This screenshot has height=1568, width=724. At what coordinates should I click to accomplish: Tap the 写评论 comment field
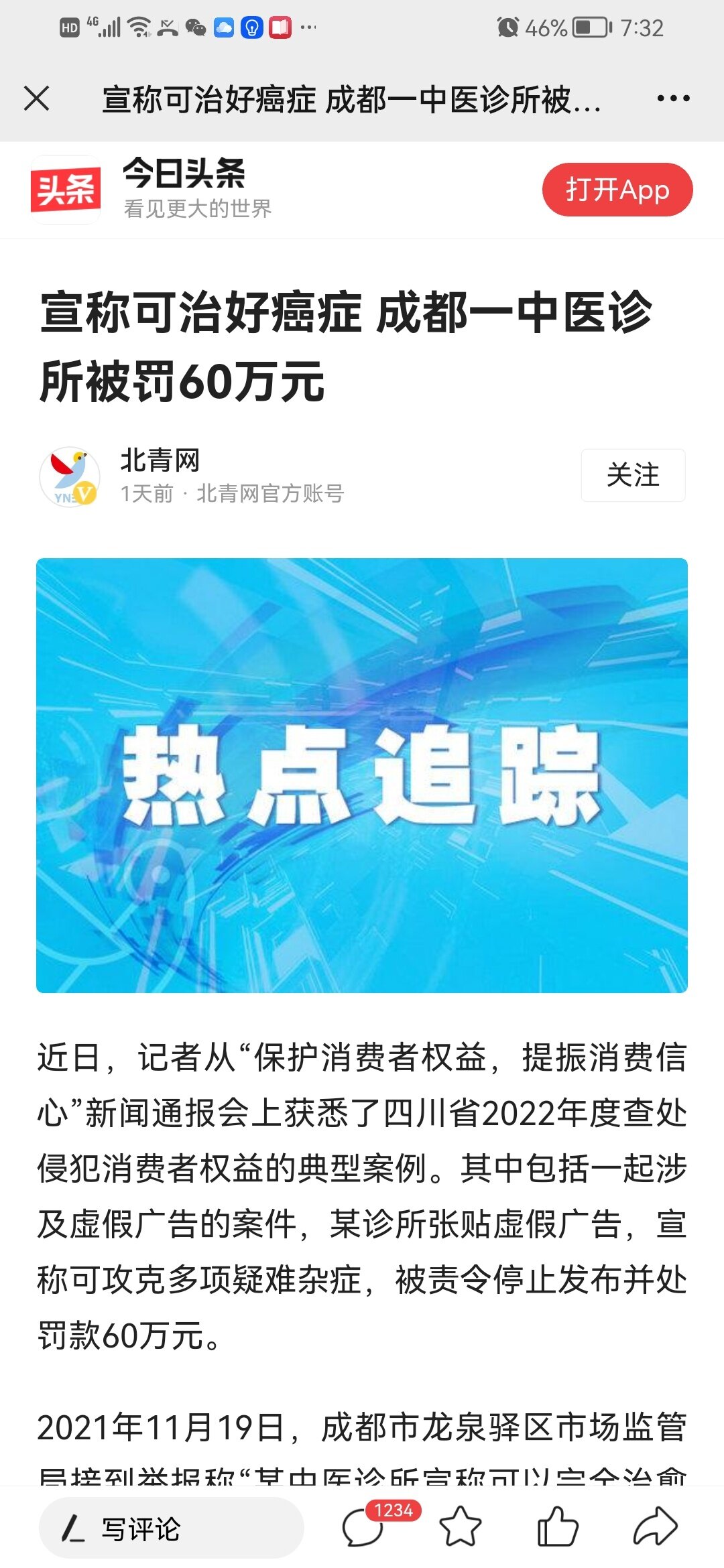(x=172, y=1529)
